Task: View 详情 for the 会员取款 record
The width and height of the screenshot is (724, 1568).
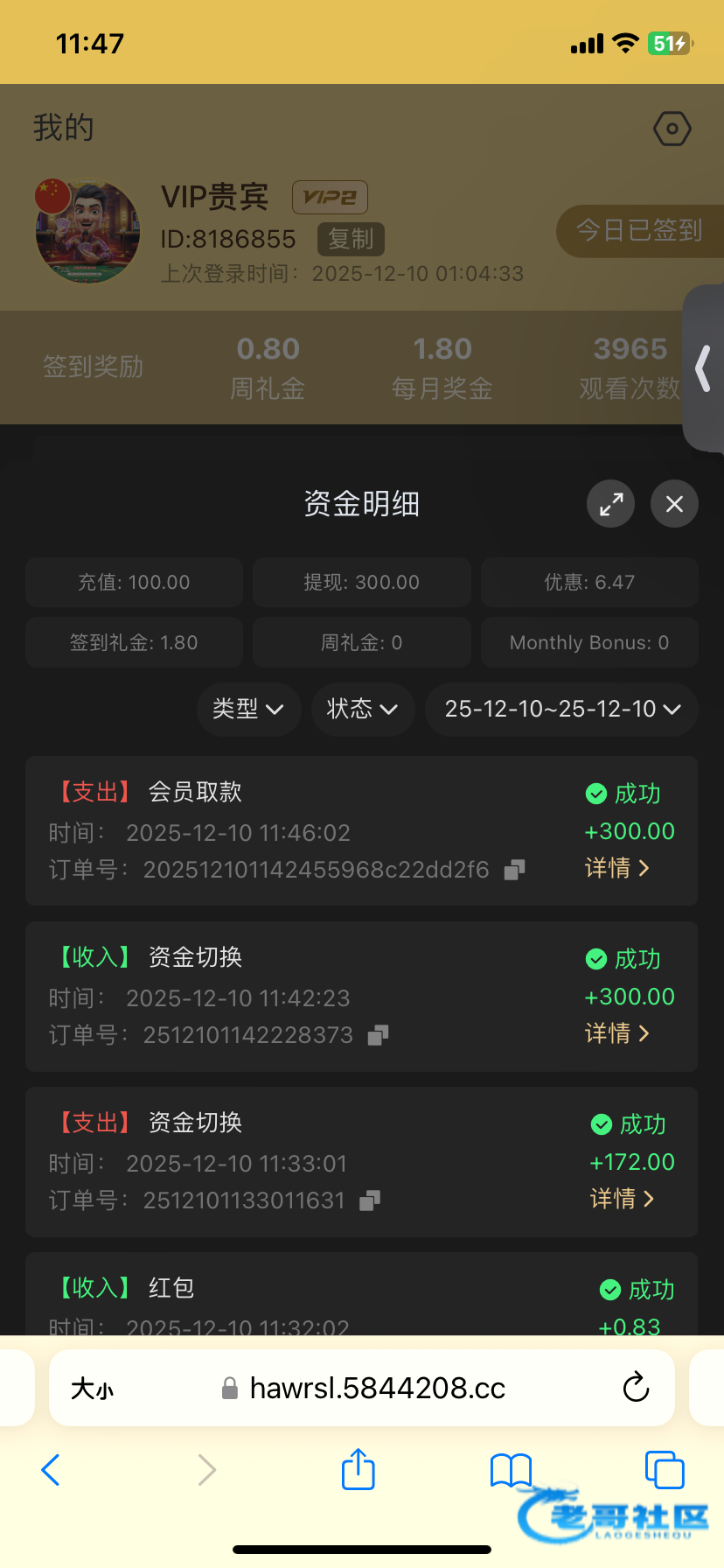Action: [x=617, y=868]
